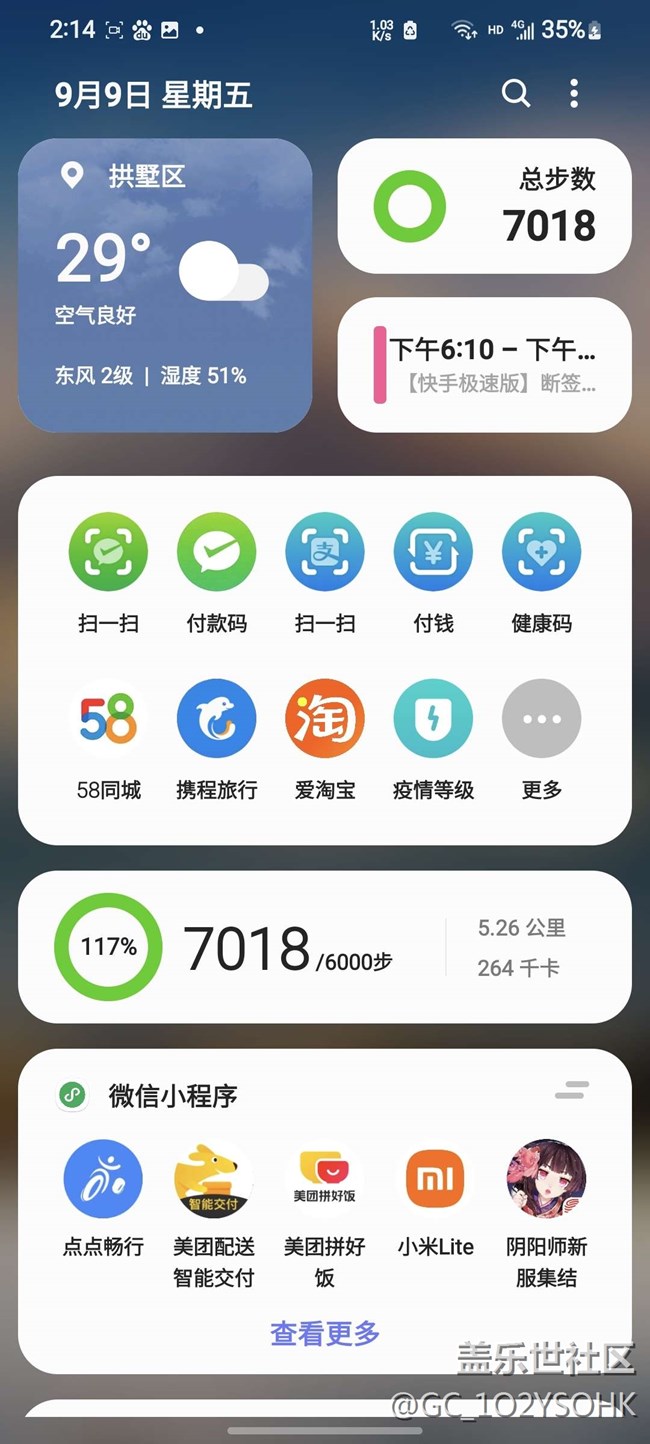Open the 拱墅区 weather card
Screen dimensions: 650x1444
[165, 285]
